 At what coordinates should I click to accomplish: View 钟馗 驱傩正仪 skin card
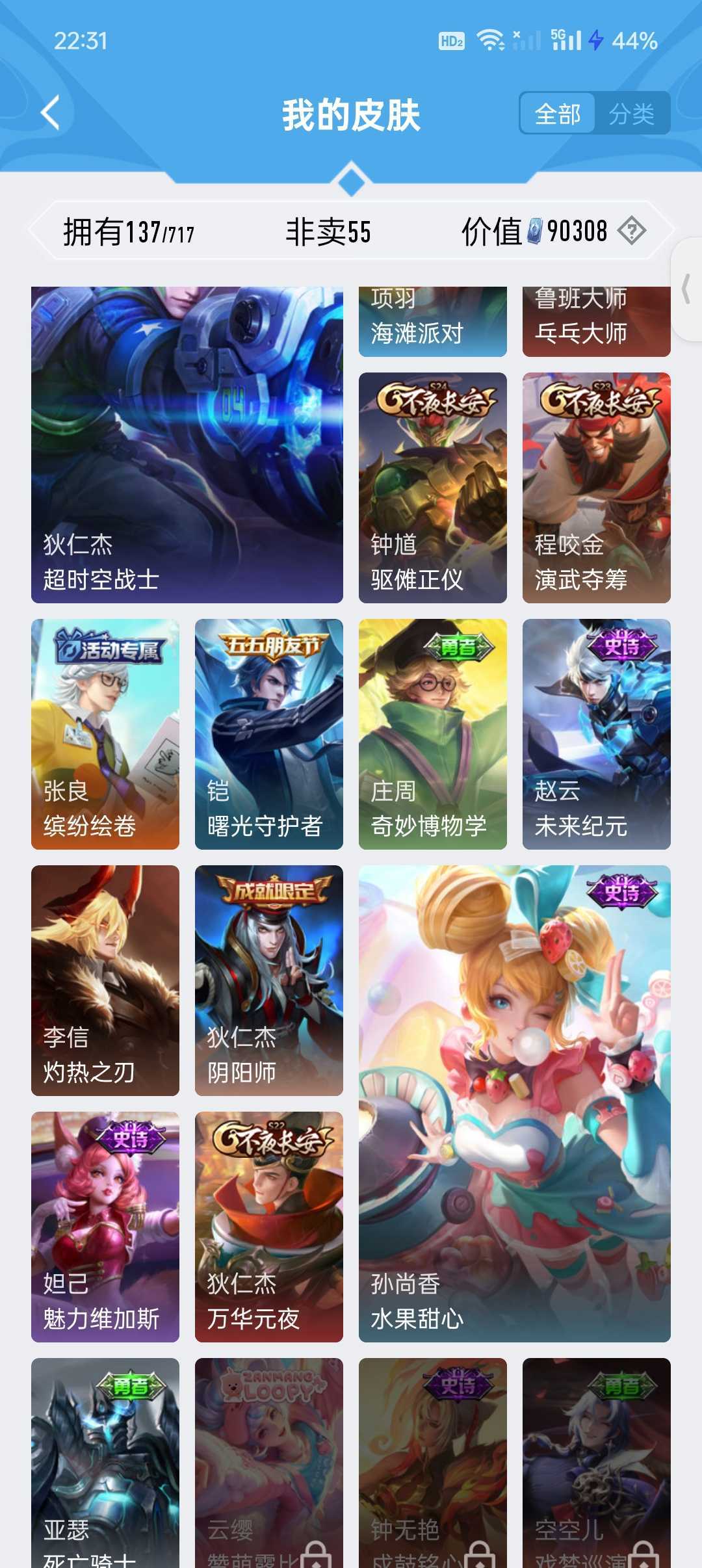pyautogui.click(x=433, y=488)
